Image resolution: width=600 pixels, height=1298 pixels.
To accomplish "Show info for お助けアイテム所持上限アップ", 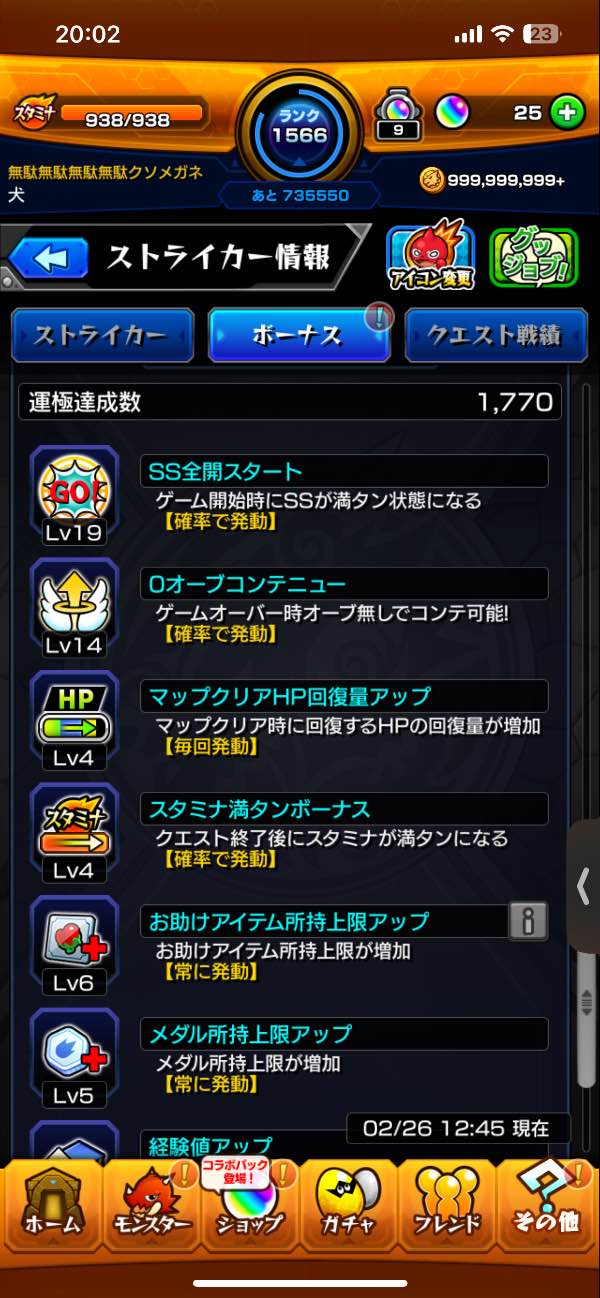I will (x=528, y=921).
